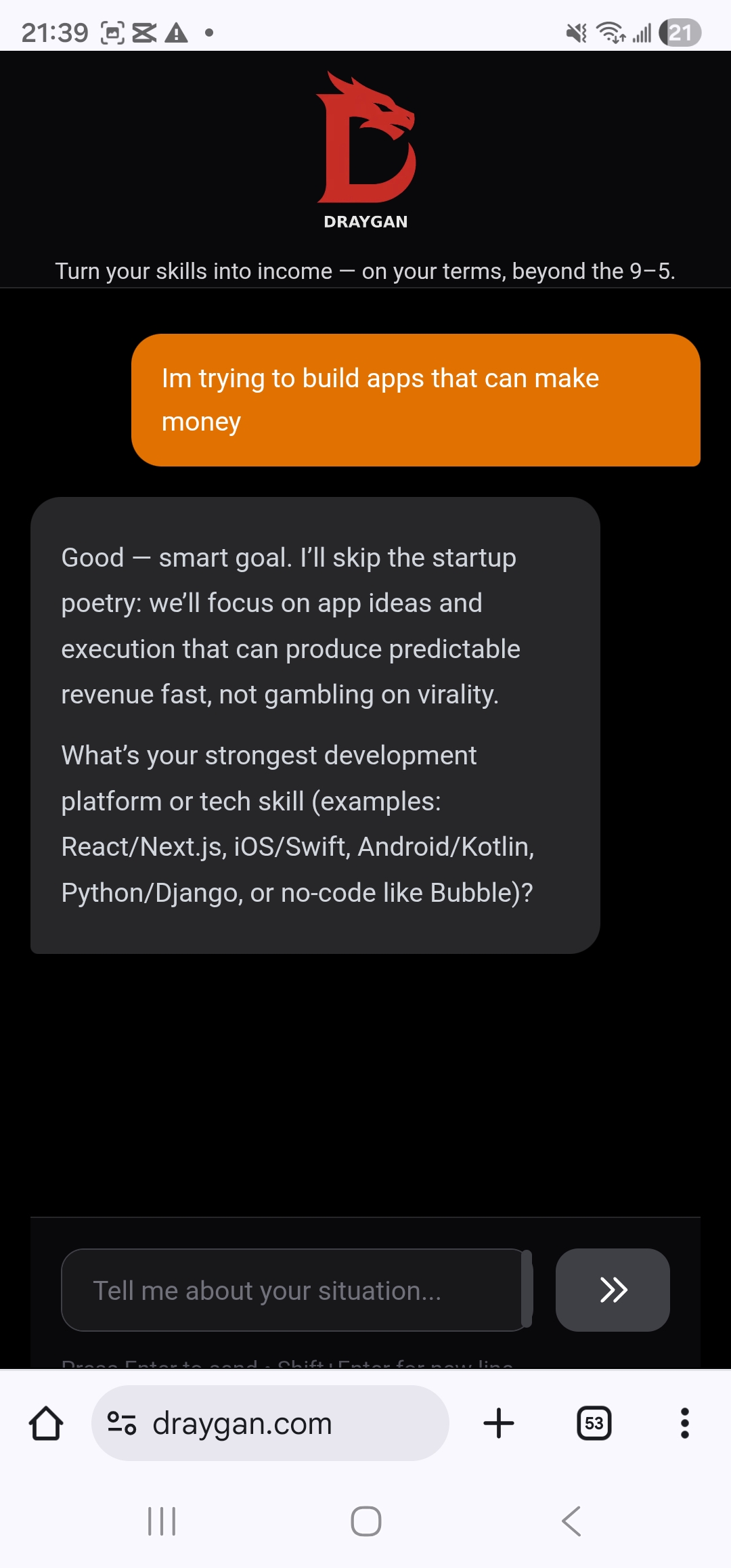Tap the Wi-Fi icon in the status bar
731x1568 pixels.
coord(608,30)
